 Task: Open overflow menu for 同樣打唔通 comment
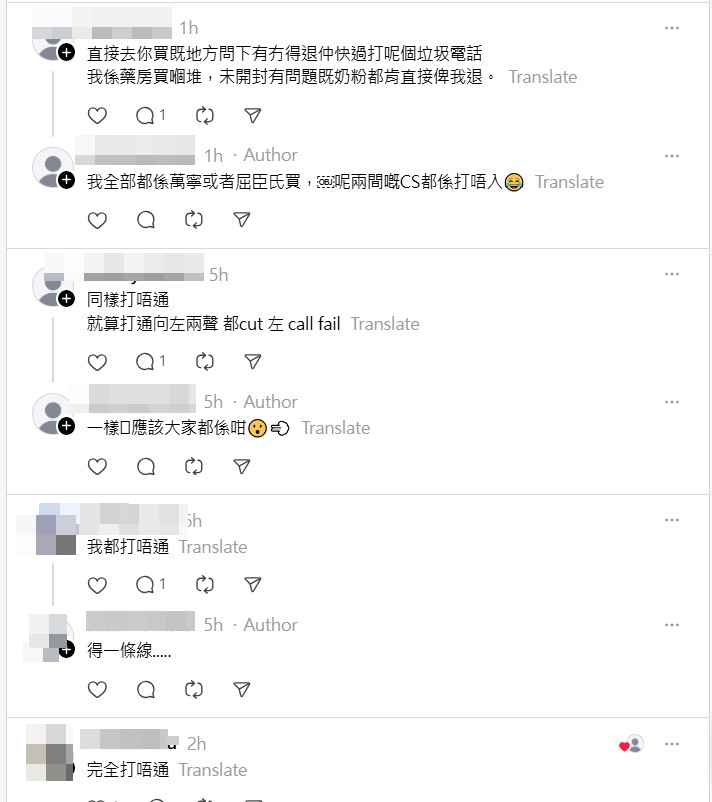click(672, 275)
